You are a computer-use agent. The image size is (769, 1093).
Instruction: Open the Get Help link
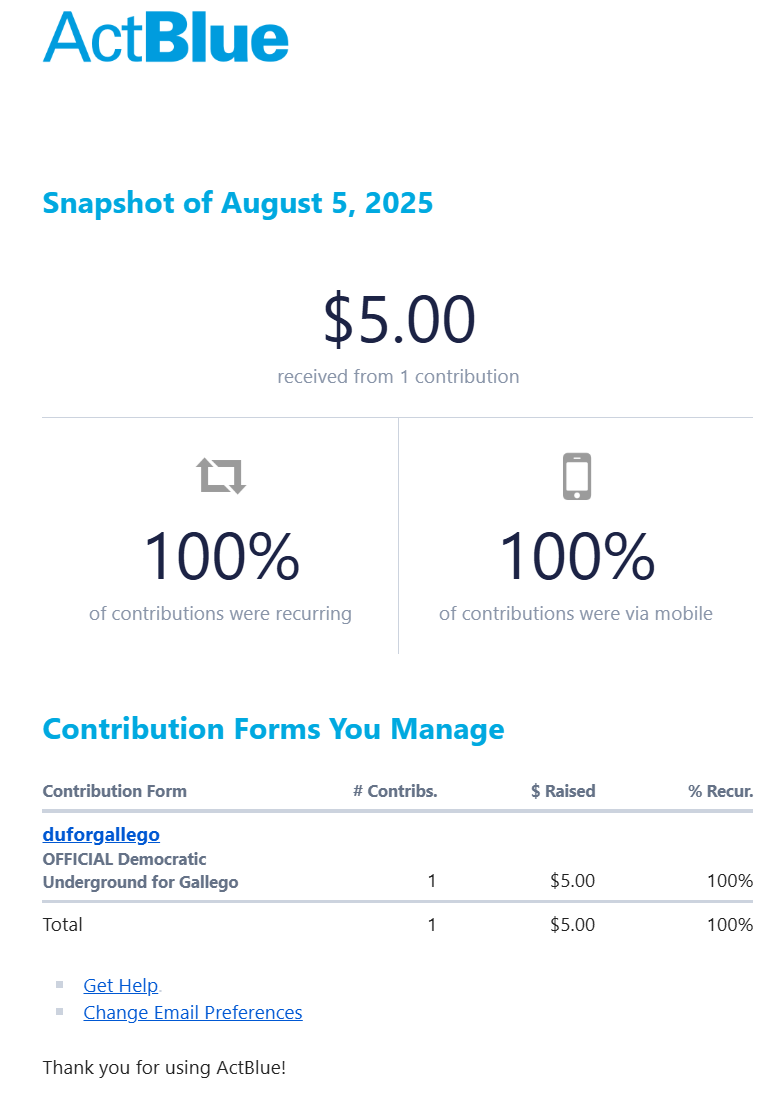121,985
